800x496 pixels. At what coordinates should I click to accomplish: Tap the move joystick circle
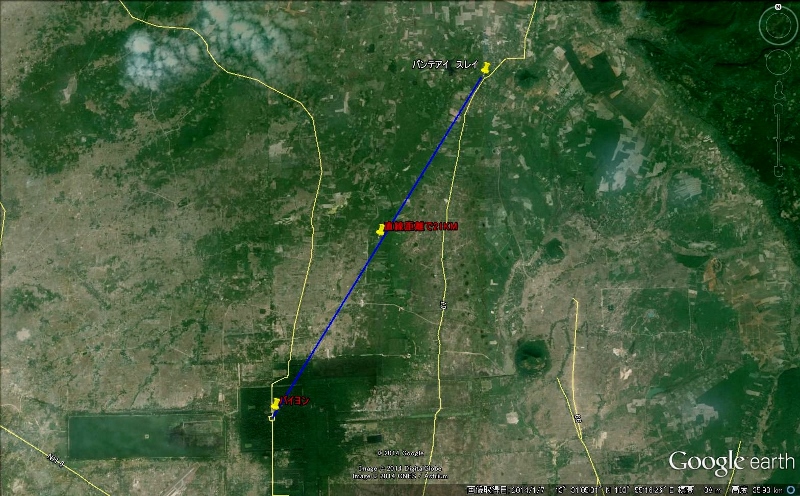coord(778,62)
